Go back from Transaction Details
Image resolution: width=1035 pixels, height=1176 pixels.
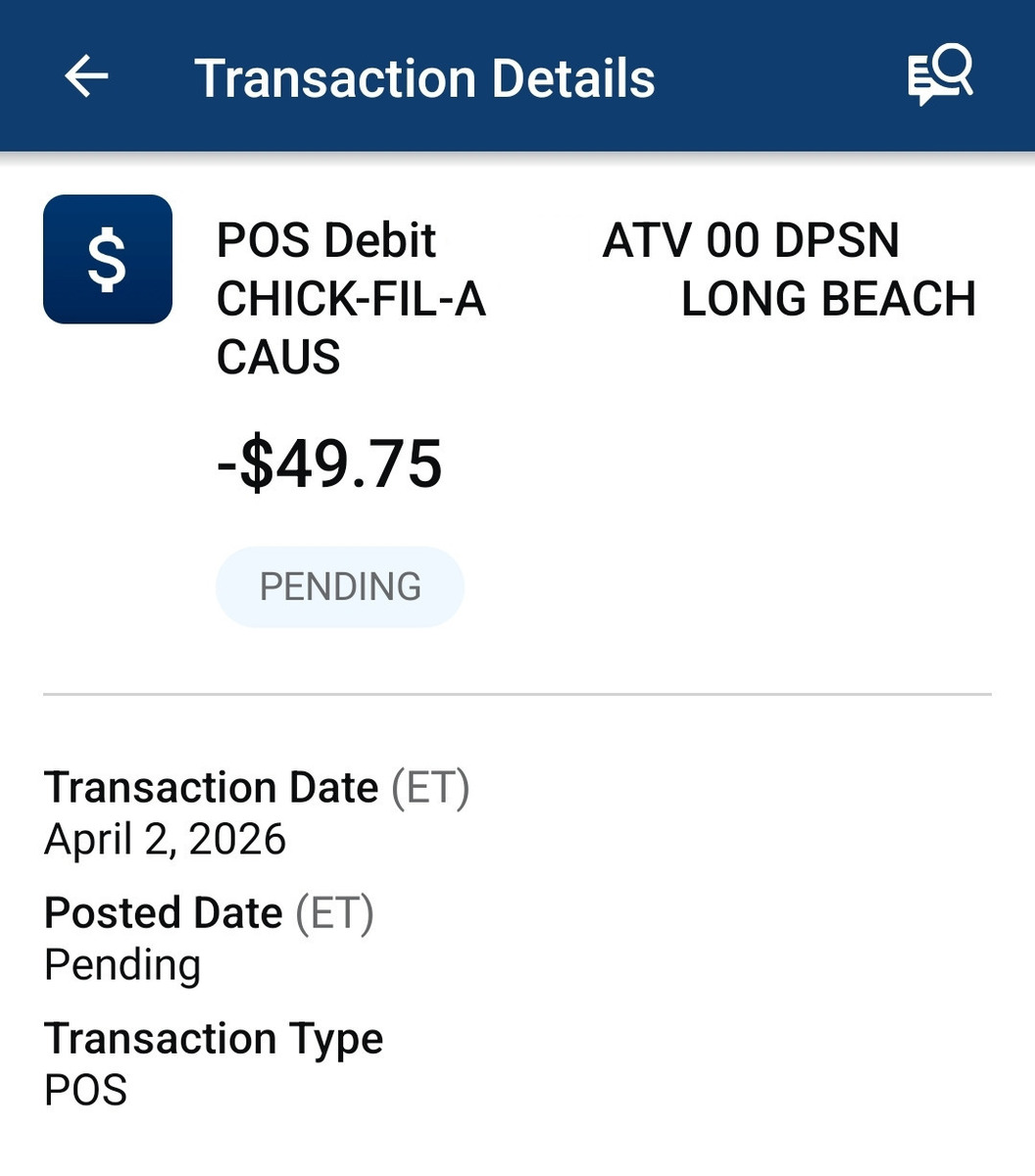click(x=86, y=76)
